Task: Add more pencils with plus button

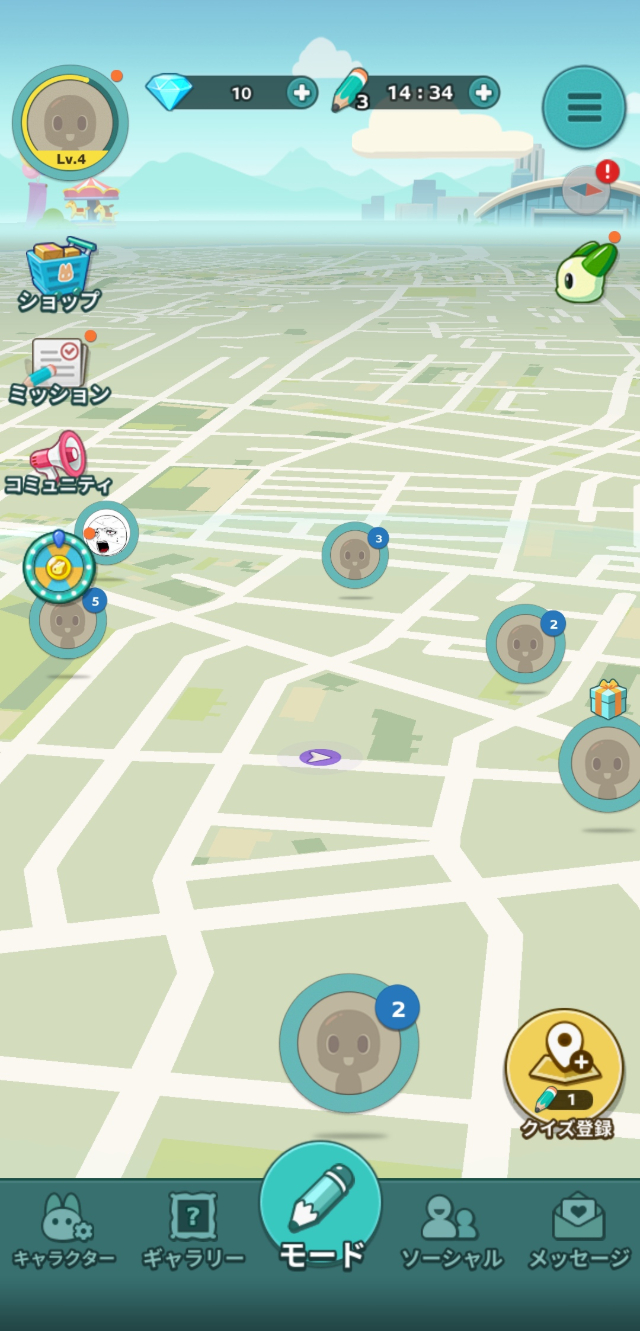Action: (483, 93)
